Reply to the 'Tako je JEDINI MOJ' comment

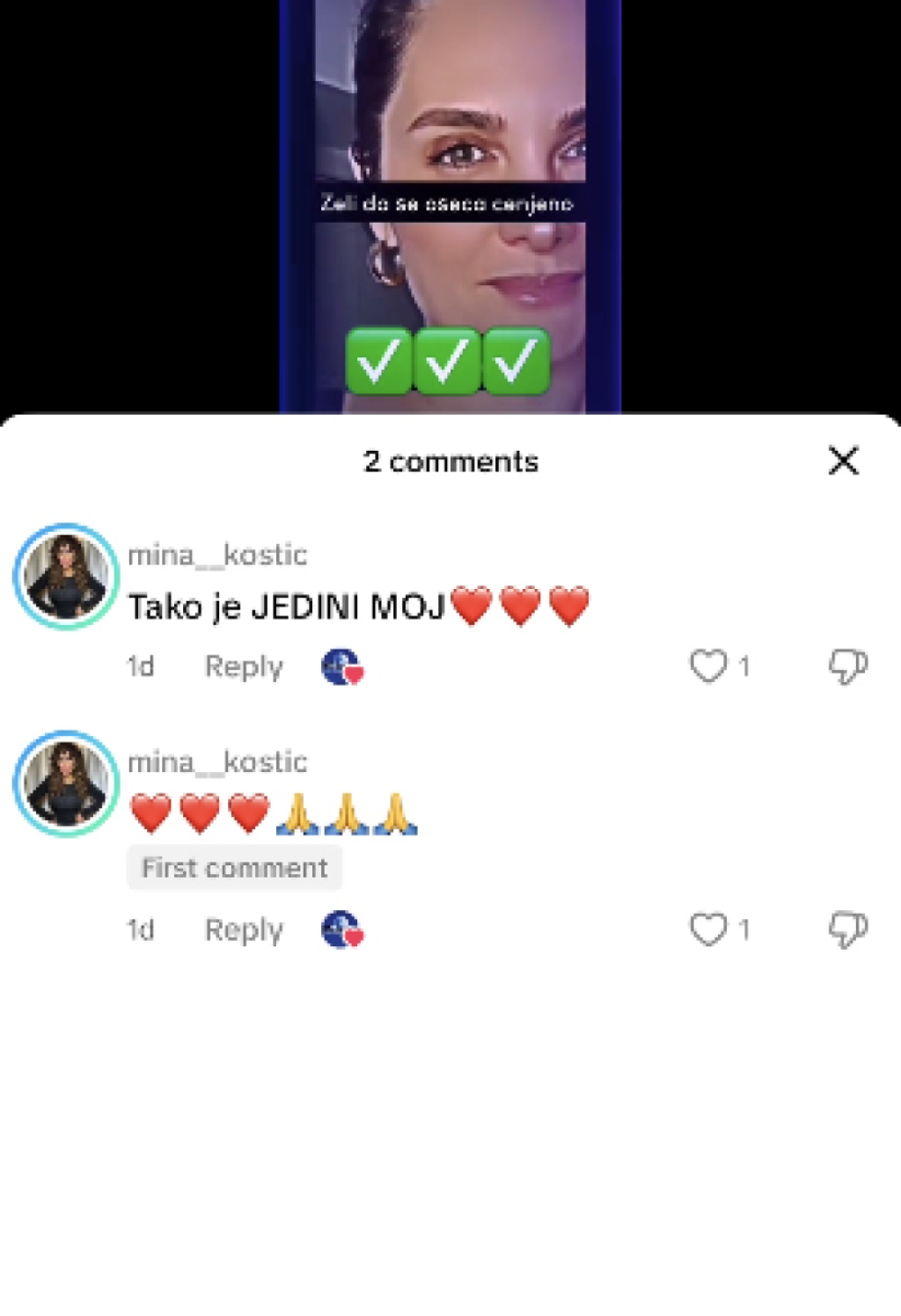pos(244,666)
